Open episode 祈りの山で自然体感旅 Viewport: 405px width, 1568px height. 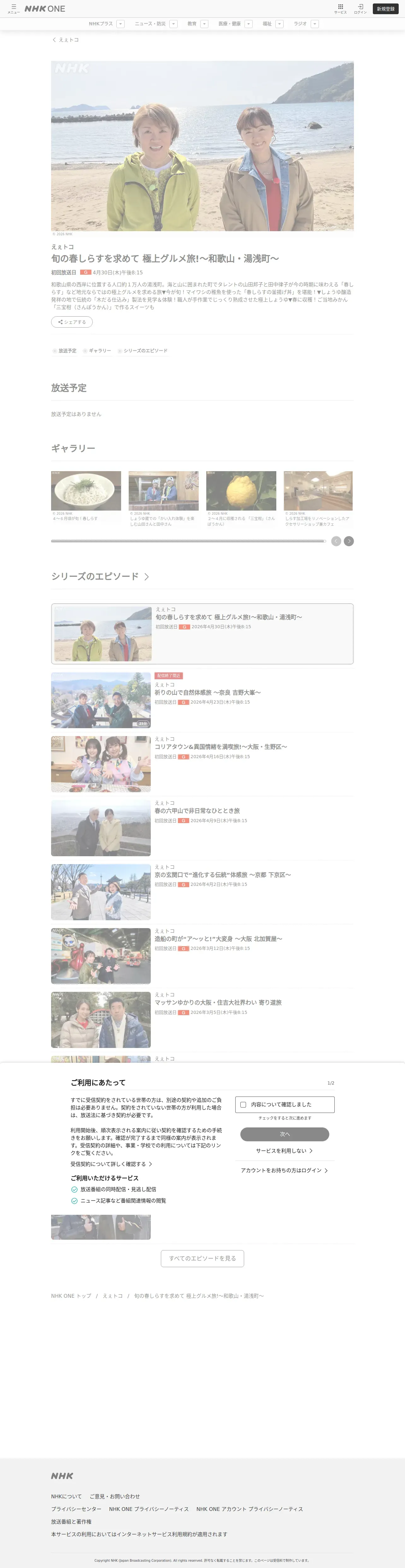click(208, 693)
